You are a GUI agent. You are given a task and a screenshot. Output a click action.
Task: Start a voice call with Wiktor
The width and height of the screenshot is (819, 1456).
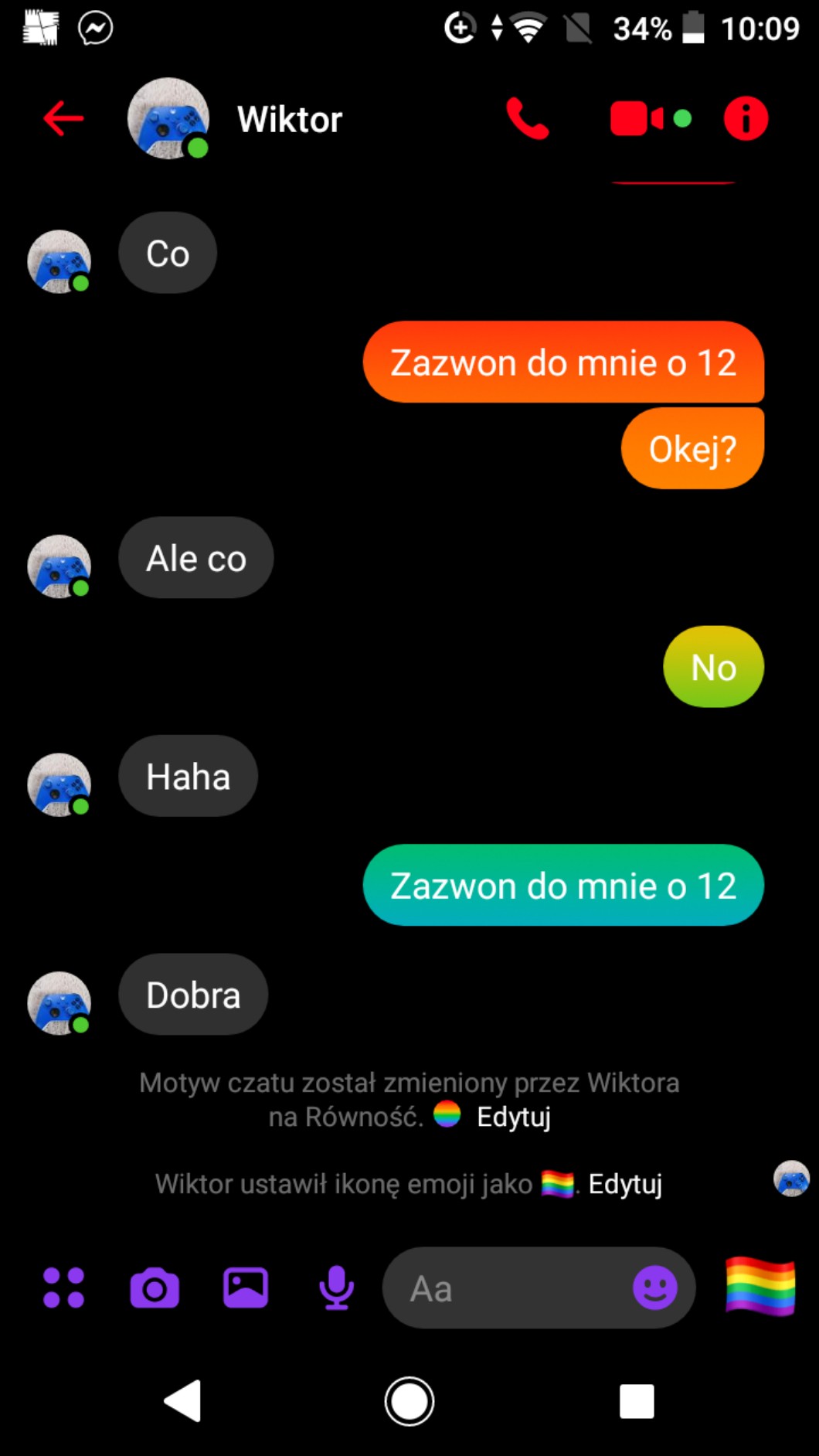coord(528,118)
